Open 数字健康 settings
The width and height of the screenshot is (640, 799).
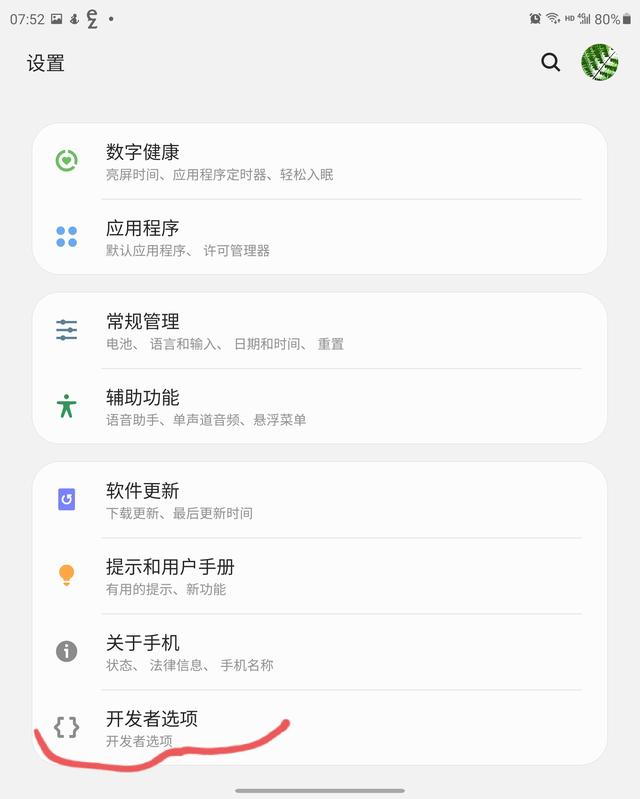pos(320,161)
